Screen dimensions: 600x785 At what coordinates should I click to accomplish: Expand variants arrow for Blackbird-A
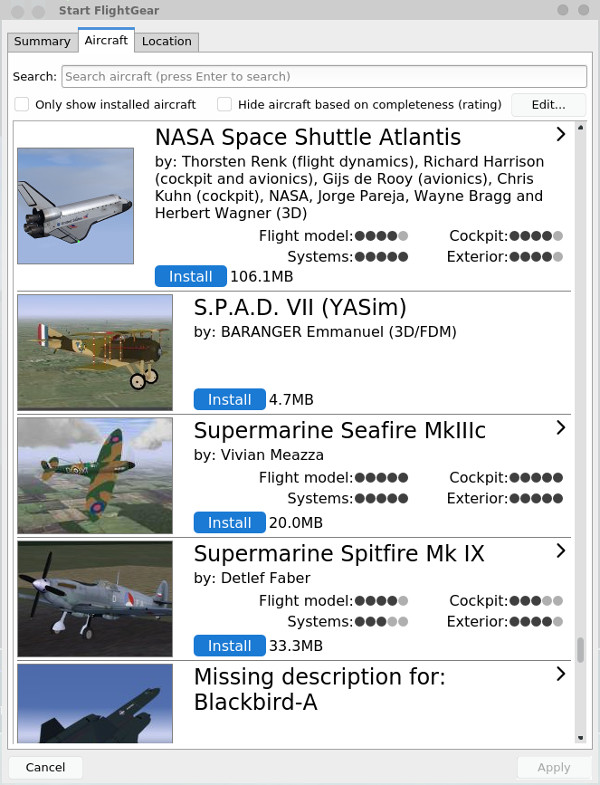point(560,675)
